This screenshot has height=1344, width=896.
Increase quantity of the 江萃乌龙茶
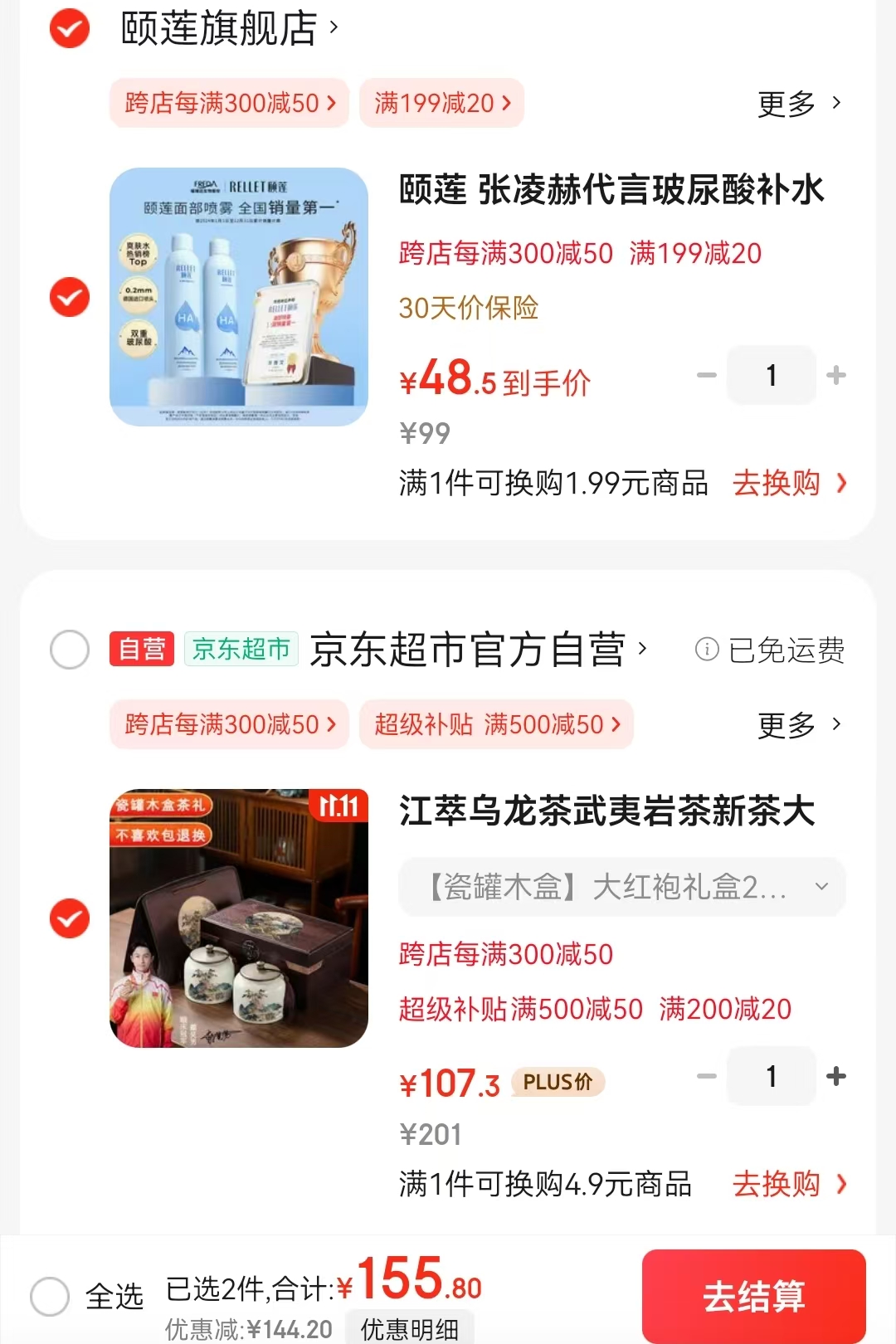[x=836, y=1076]
